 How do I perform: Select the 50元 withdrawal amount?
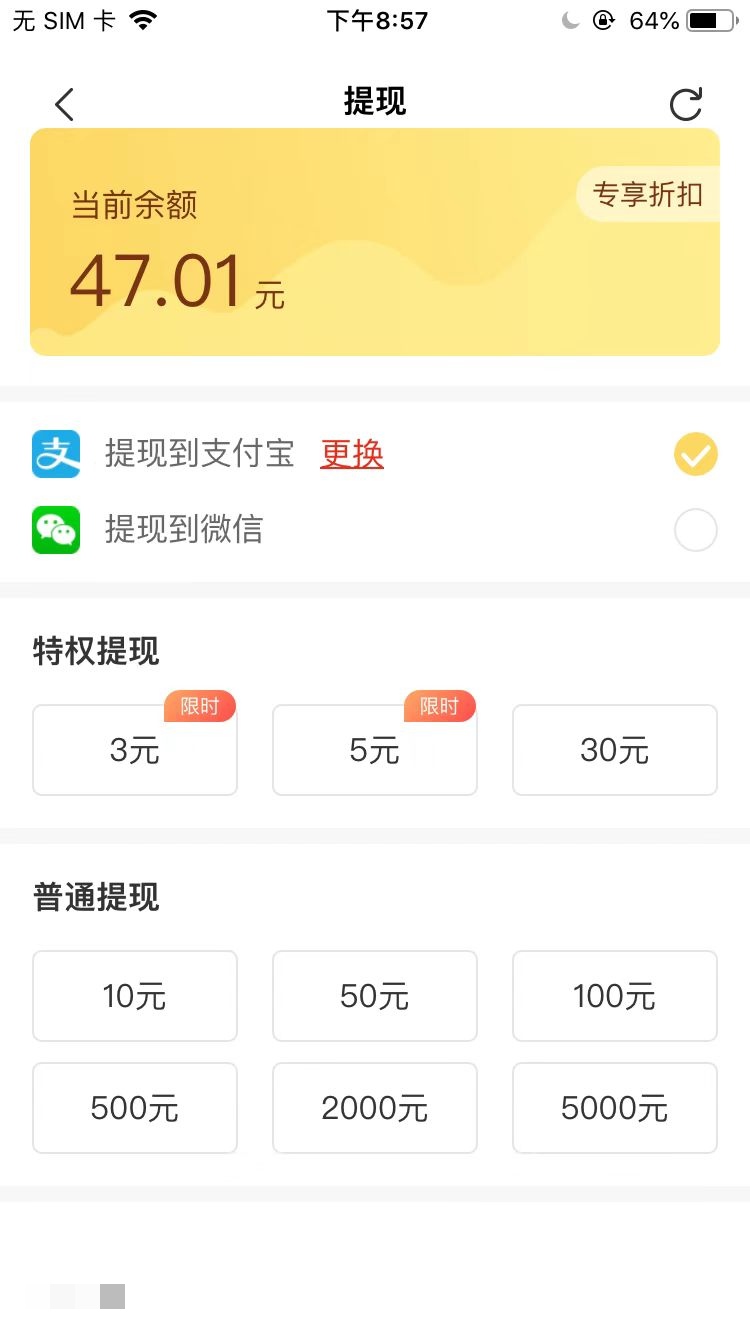coord(375,996)
